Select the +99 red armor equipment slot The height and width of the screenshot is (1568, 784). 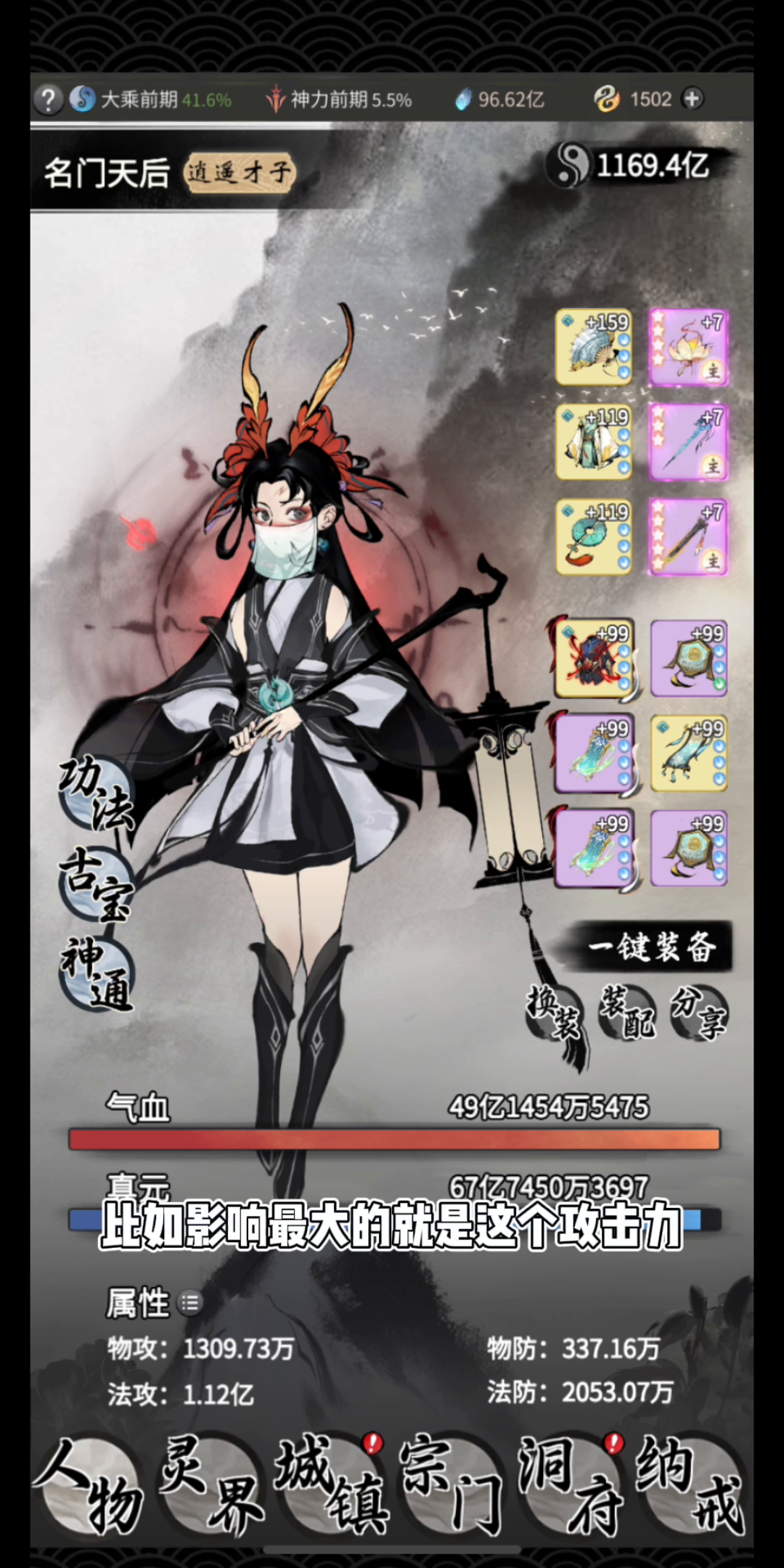(x=595, y=658)
